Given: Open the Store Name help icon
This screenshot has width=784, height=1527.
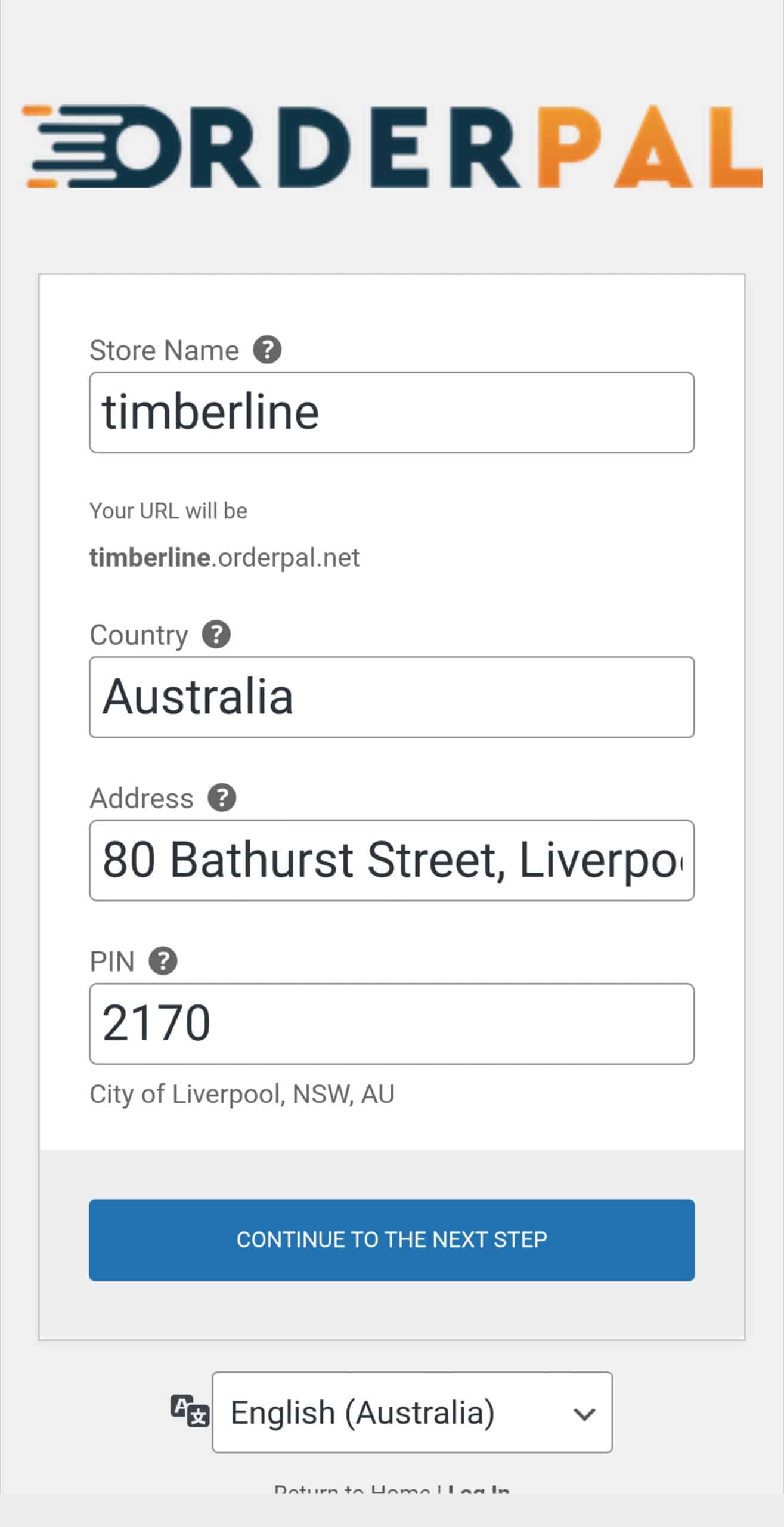Looking at the screenshot, I should [x=267, y=350].
